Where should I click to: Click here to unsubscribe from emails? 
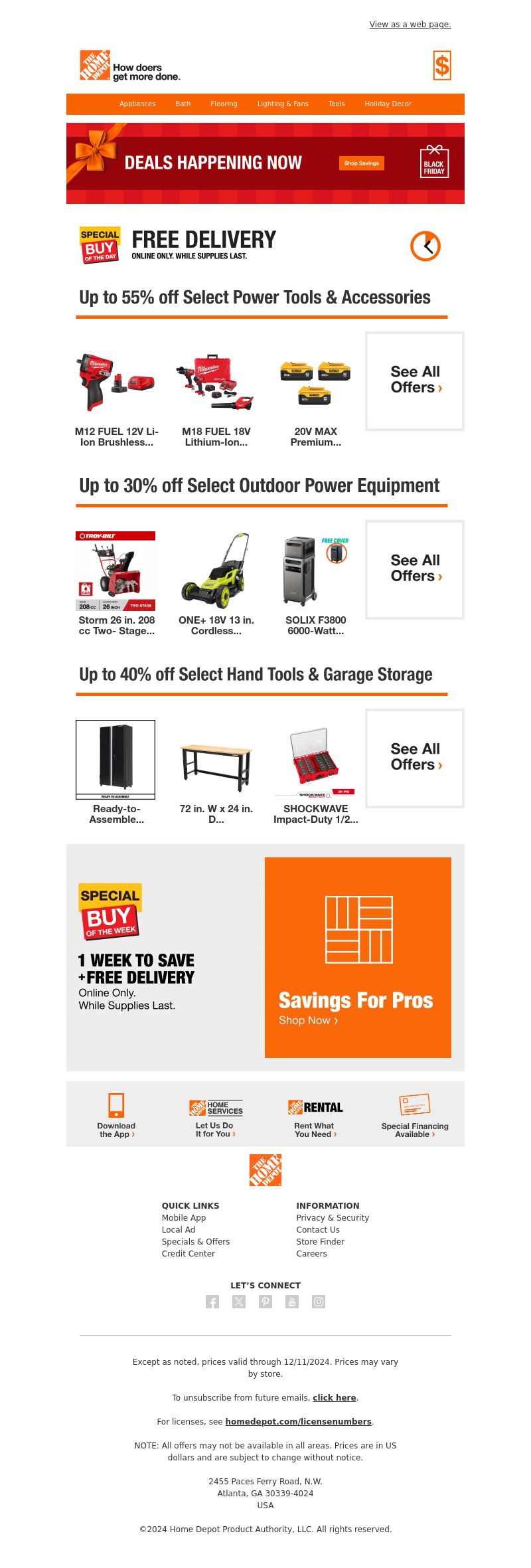click(334, 1397)
